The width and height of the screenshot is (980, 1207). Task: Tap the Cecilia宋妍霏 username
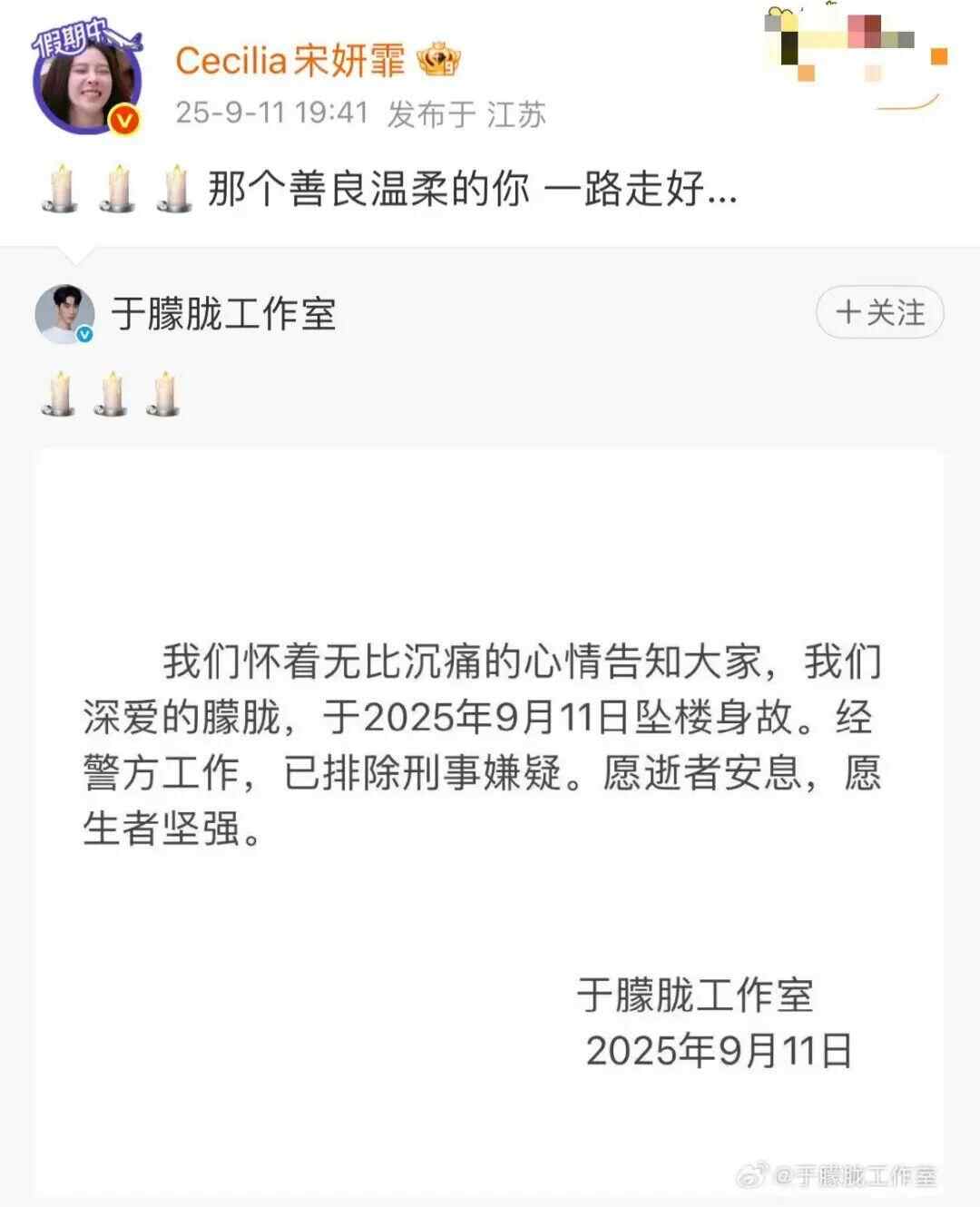289,61
